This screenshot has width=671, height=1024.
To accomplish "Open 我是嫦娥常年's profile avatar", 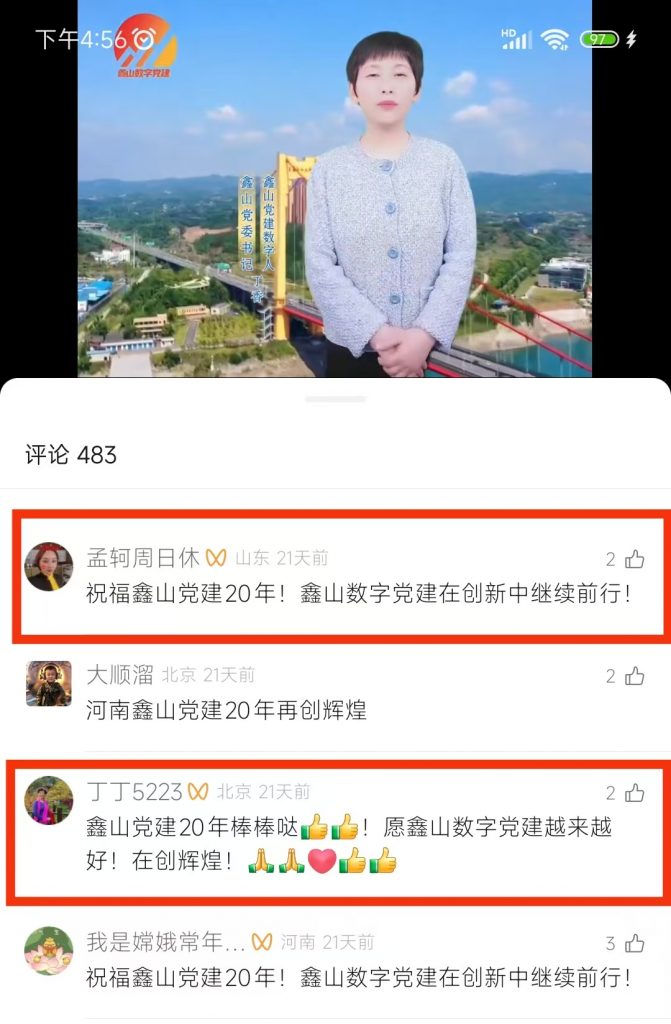I will tap(48, 950).
